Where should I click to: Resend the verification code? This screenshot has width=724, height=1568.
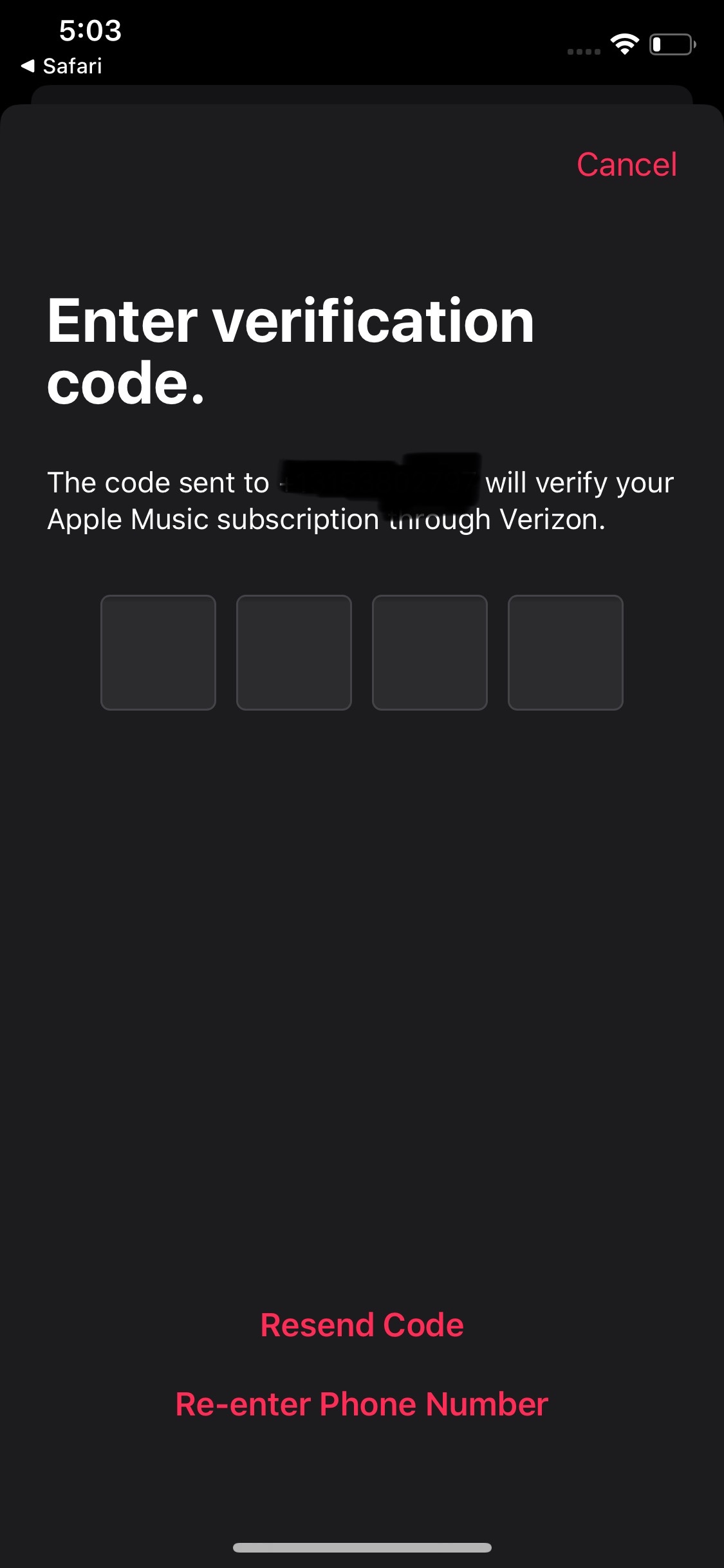tap(362, 1325)
